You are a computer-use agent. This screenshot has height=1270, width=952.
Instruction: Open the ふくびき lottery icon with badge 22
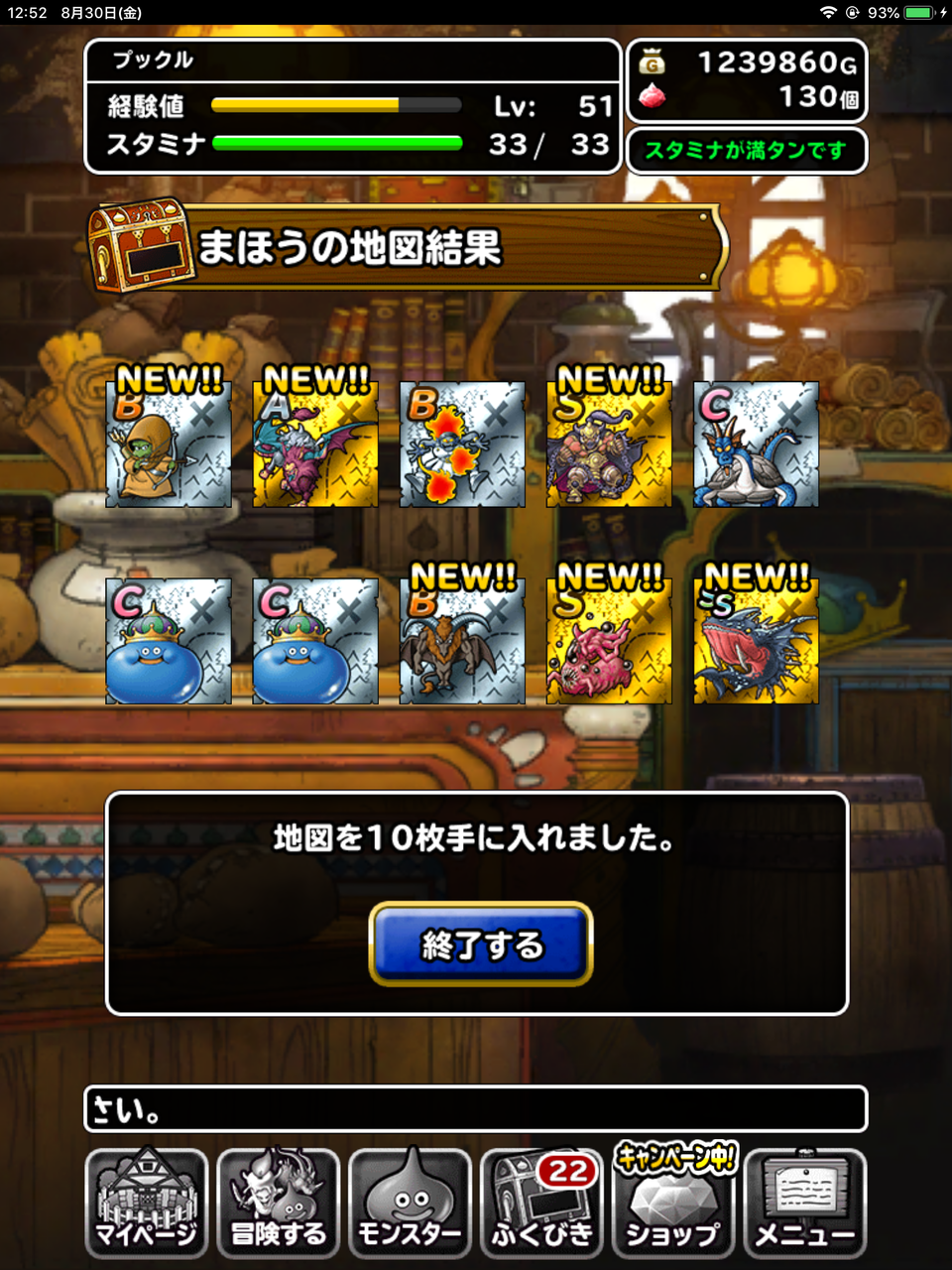[541, 1203]
